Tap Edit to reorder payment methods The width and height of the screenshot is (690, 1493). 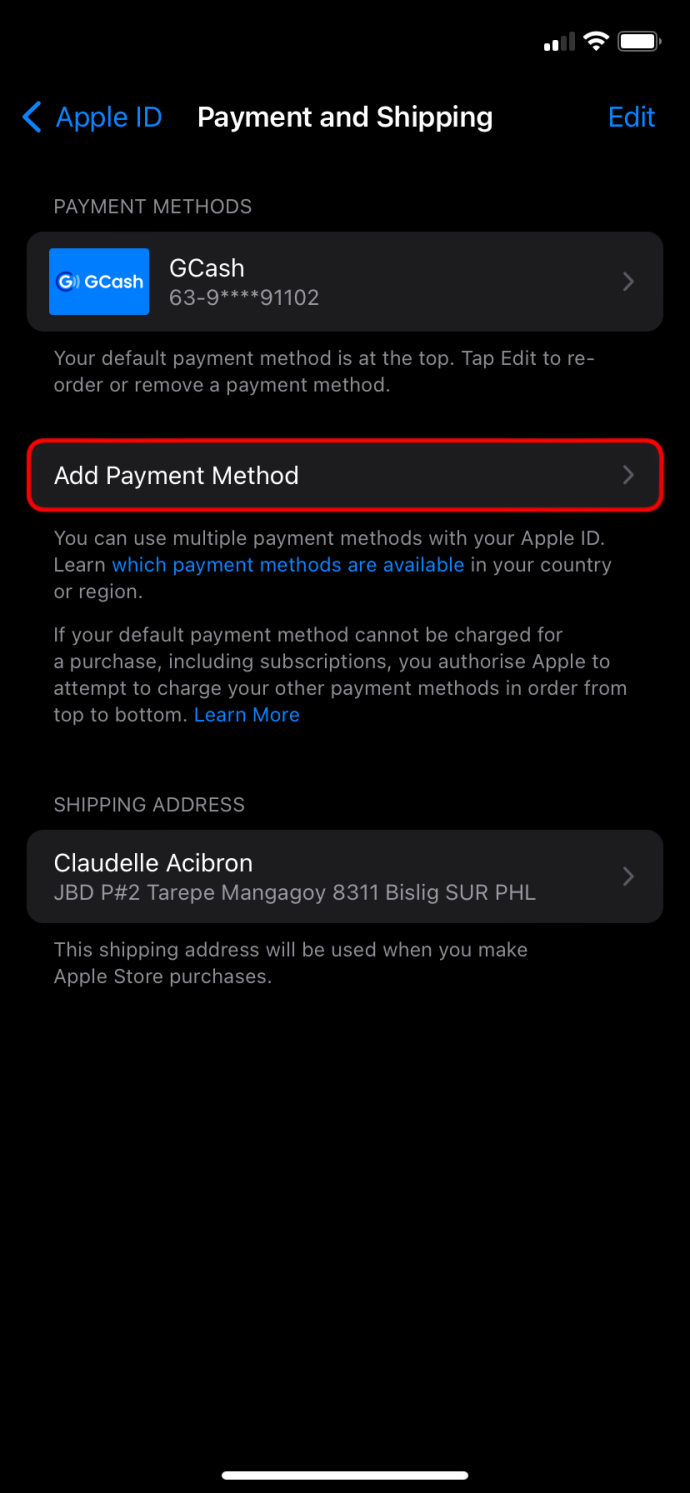[x=631, y=117]
